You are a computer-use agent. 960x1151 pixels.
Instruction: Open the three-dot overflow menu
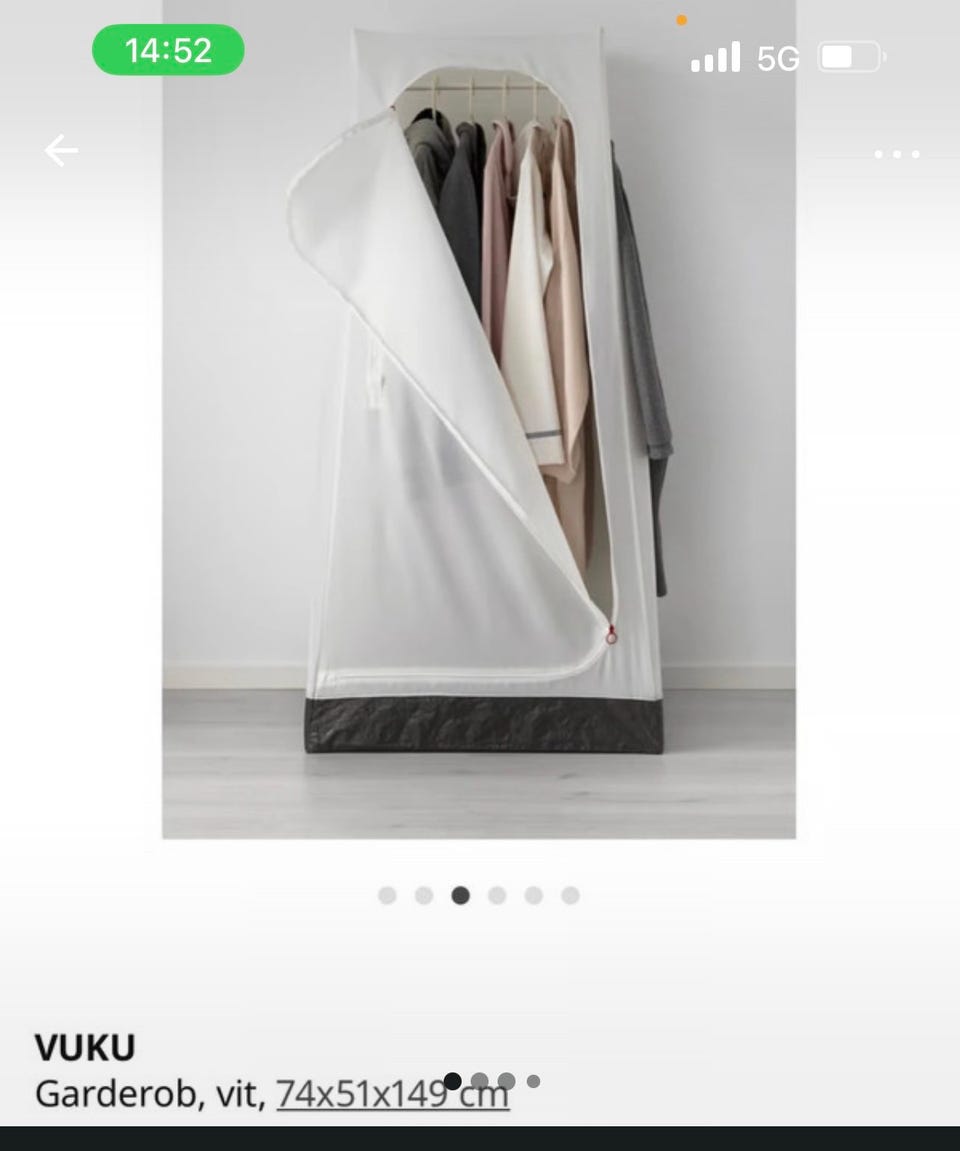[x=896, y=154]
